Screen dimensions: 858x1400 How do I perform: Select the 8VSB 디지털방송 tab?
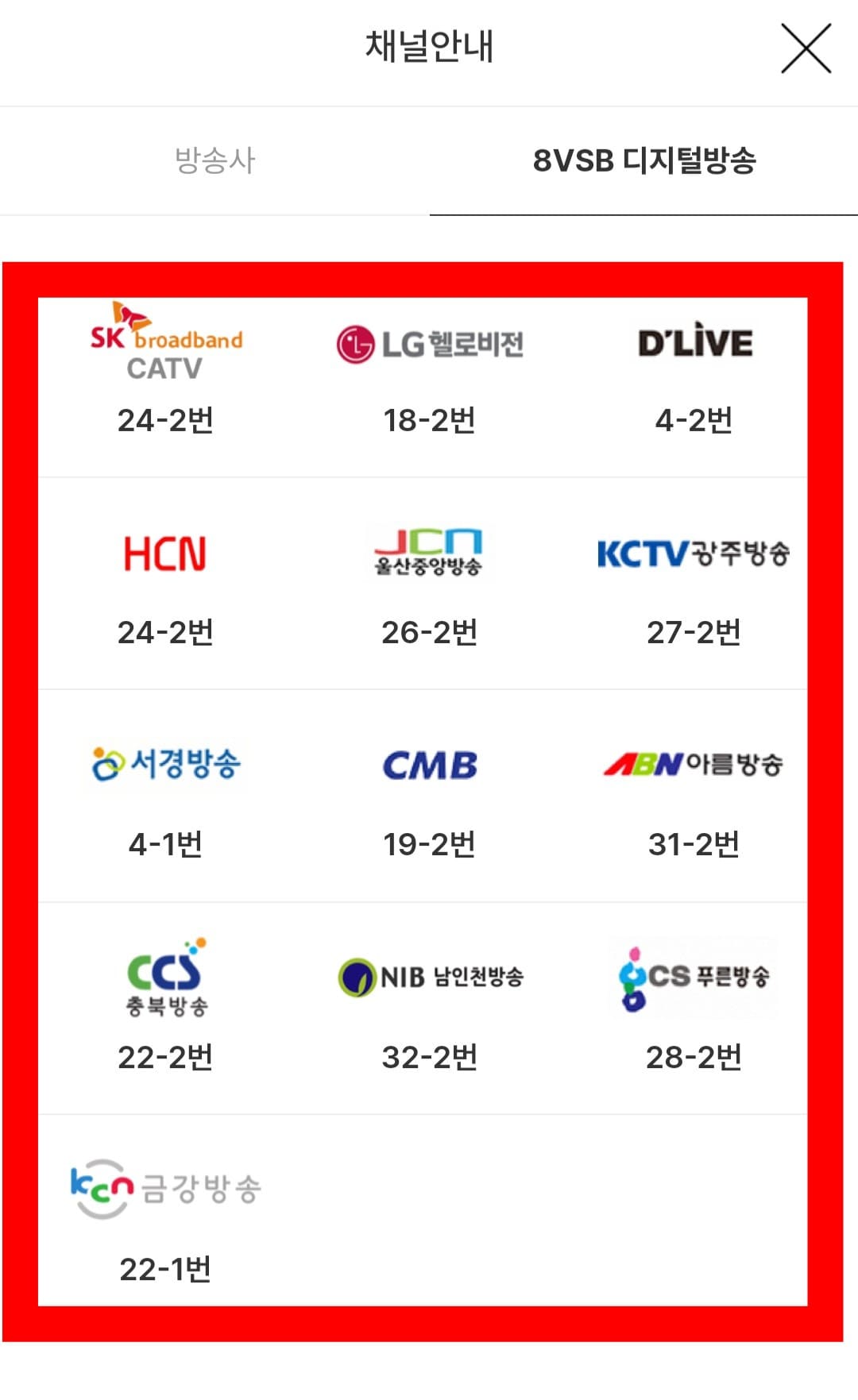click(643, 159)
